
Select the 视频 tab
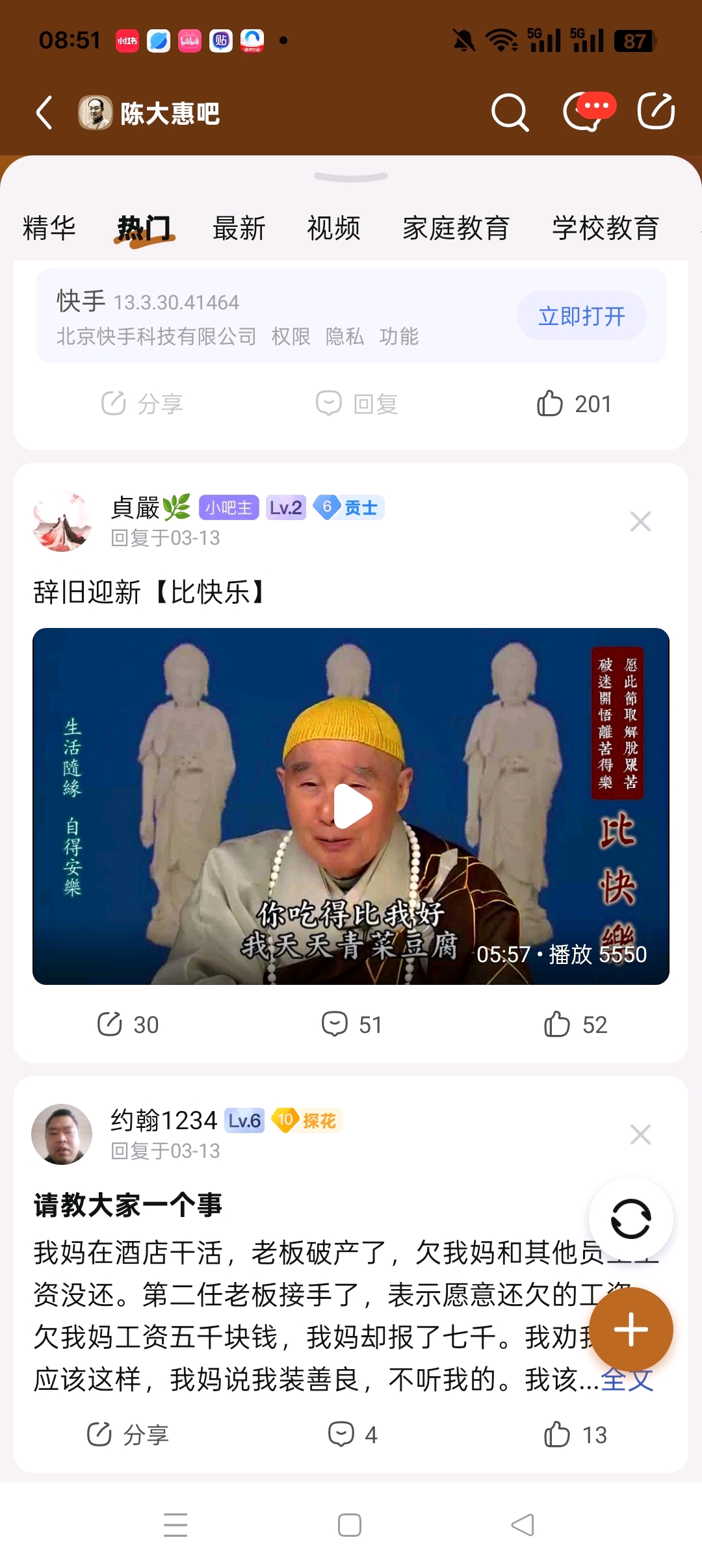(333, 228)
